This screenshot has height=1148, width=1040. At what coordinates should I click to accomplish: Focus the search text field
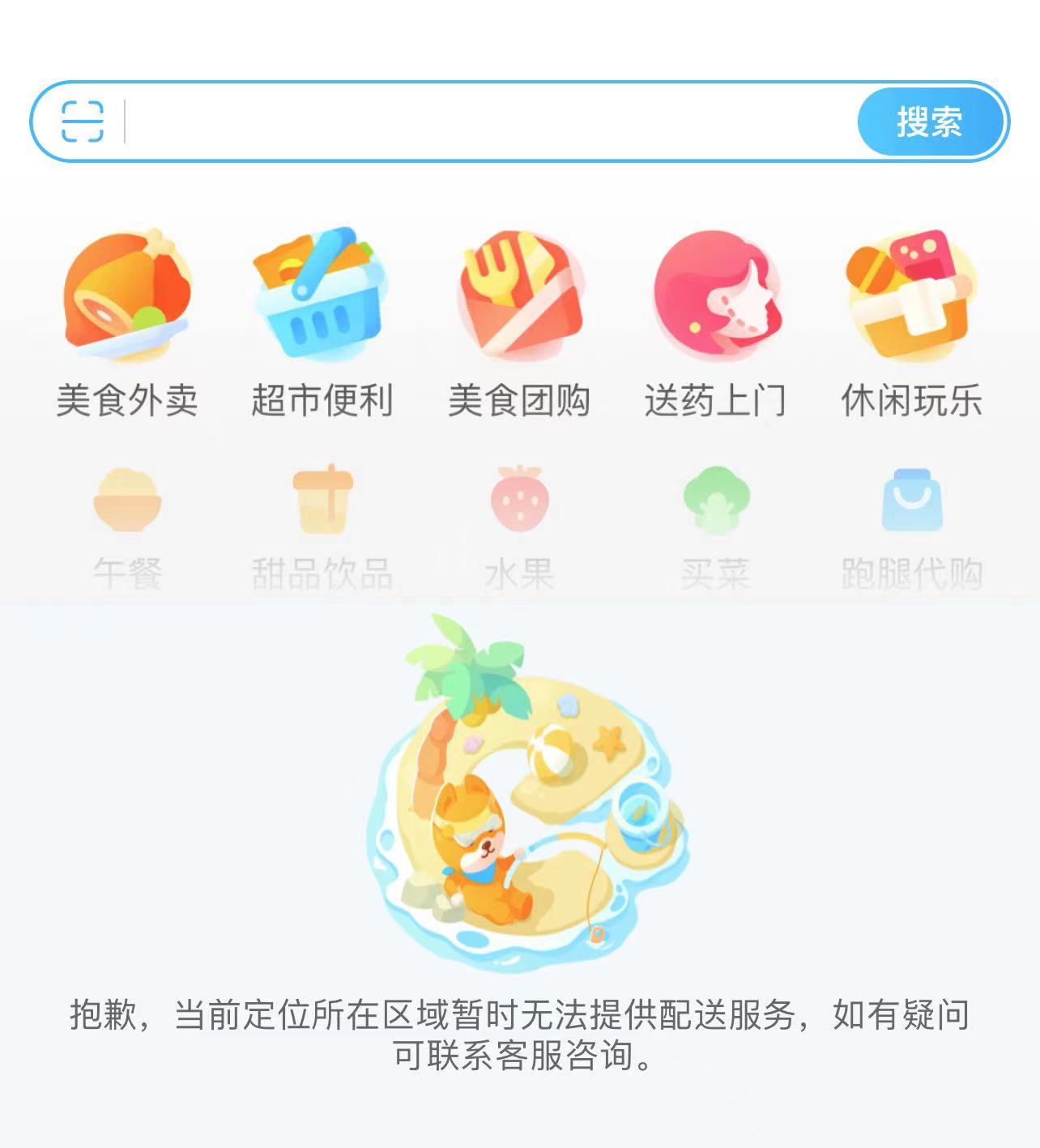pos(486,122)
